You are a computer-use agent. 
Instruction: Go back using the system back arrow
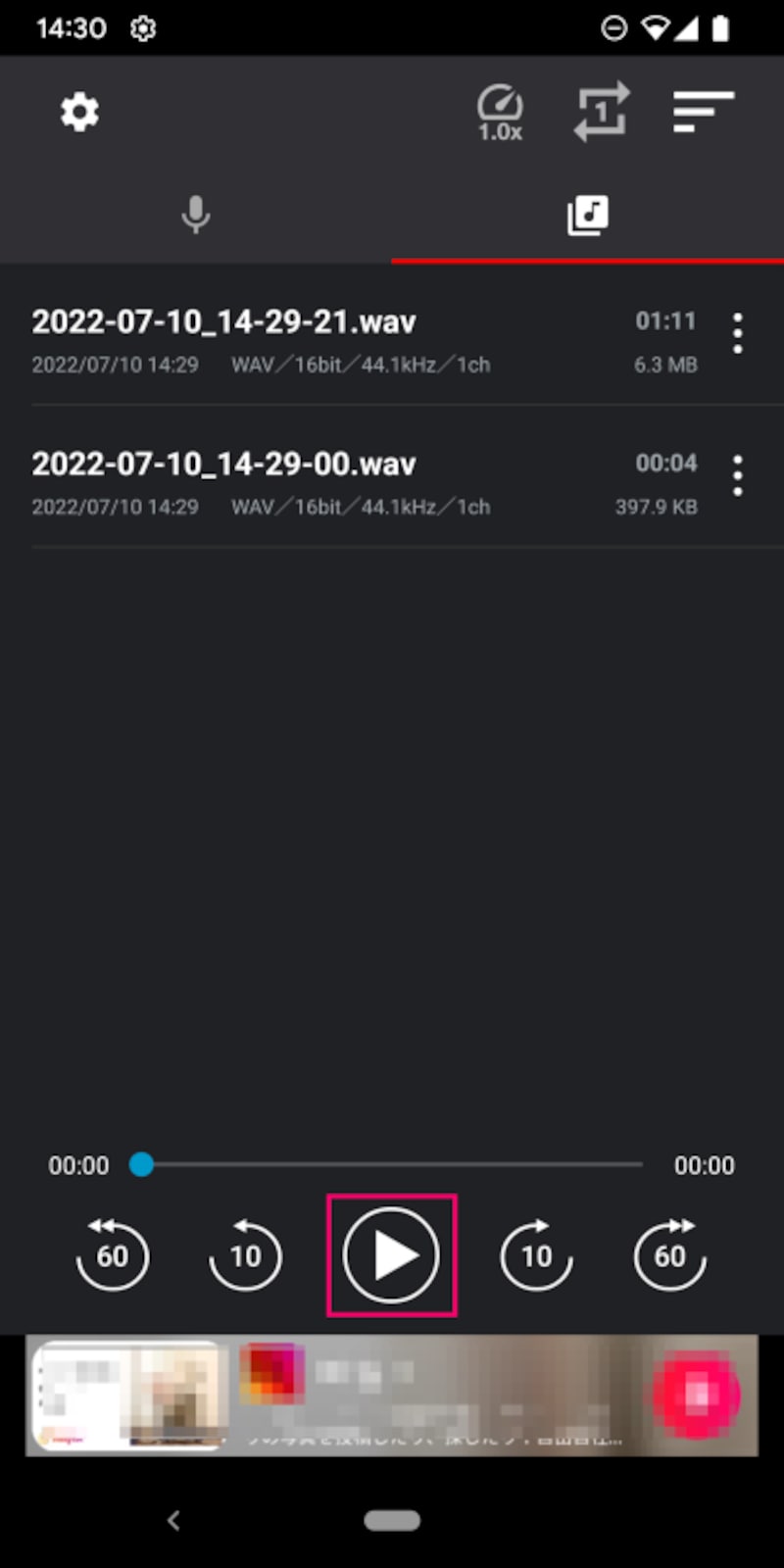(174, 1520)
